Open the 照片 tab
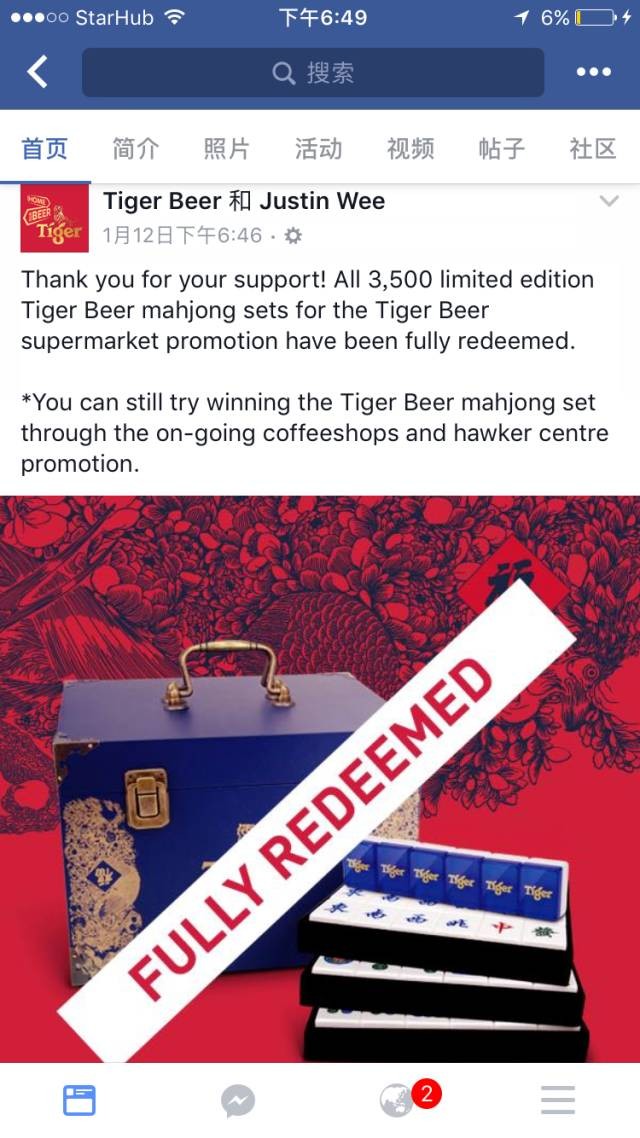 pos(227,149)
